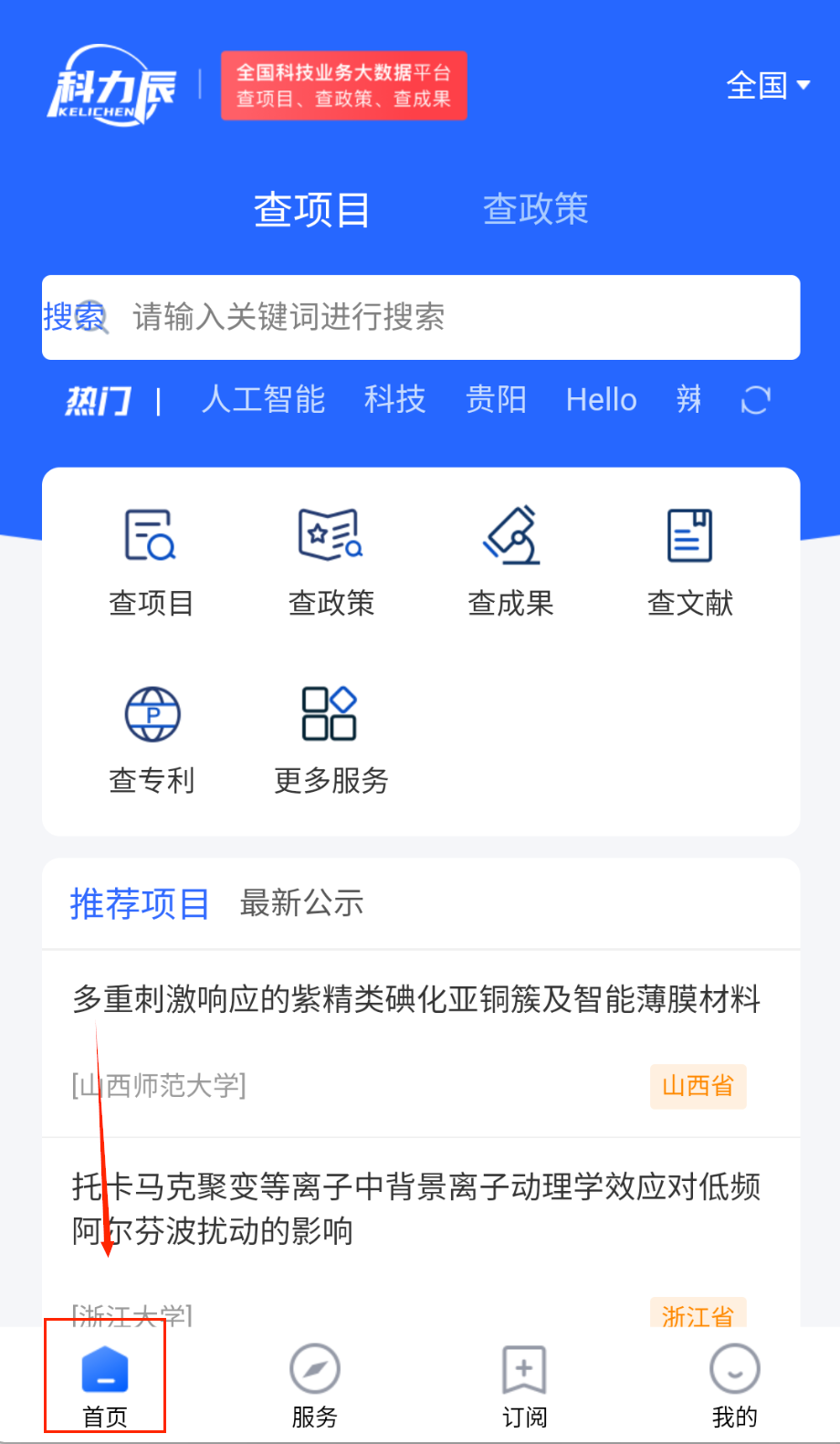Select hot keyword 人工智能
The image size is (840, 1444).
click(x=263, y=400)
